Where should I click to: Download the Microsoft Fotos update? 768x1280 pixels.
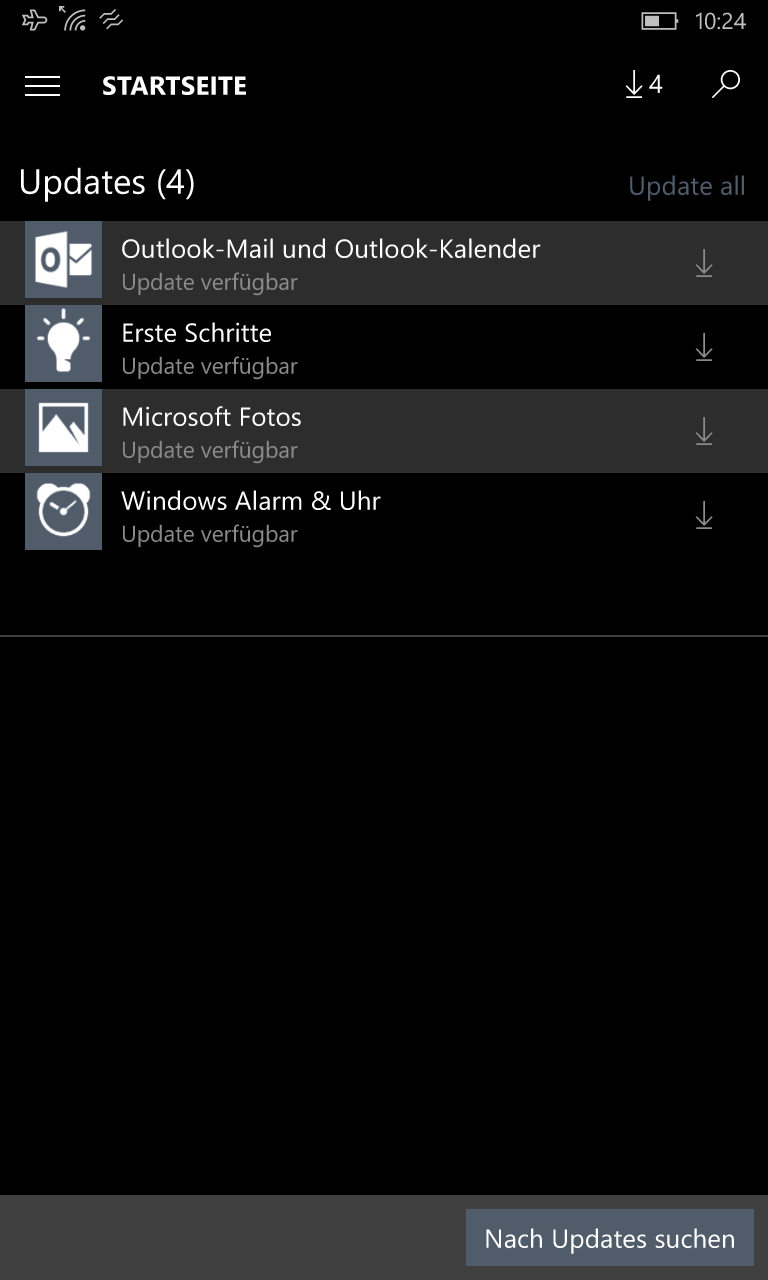coord(704,432)
